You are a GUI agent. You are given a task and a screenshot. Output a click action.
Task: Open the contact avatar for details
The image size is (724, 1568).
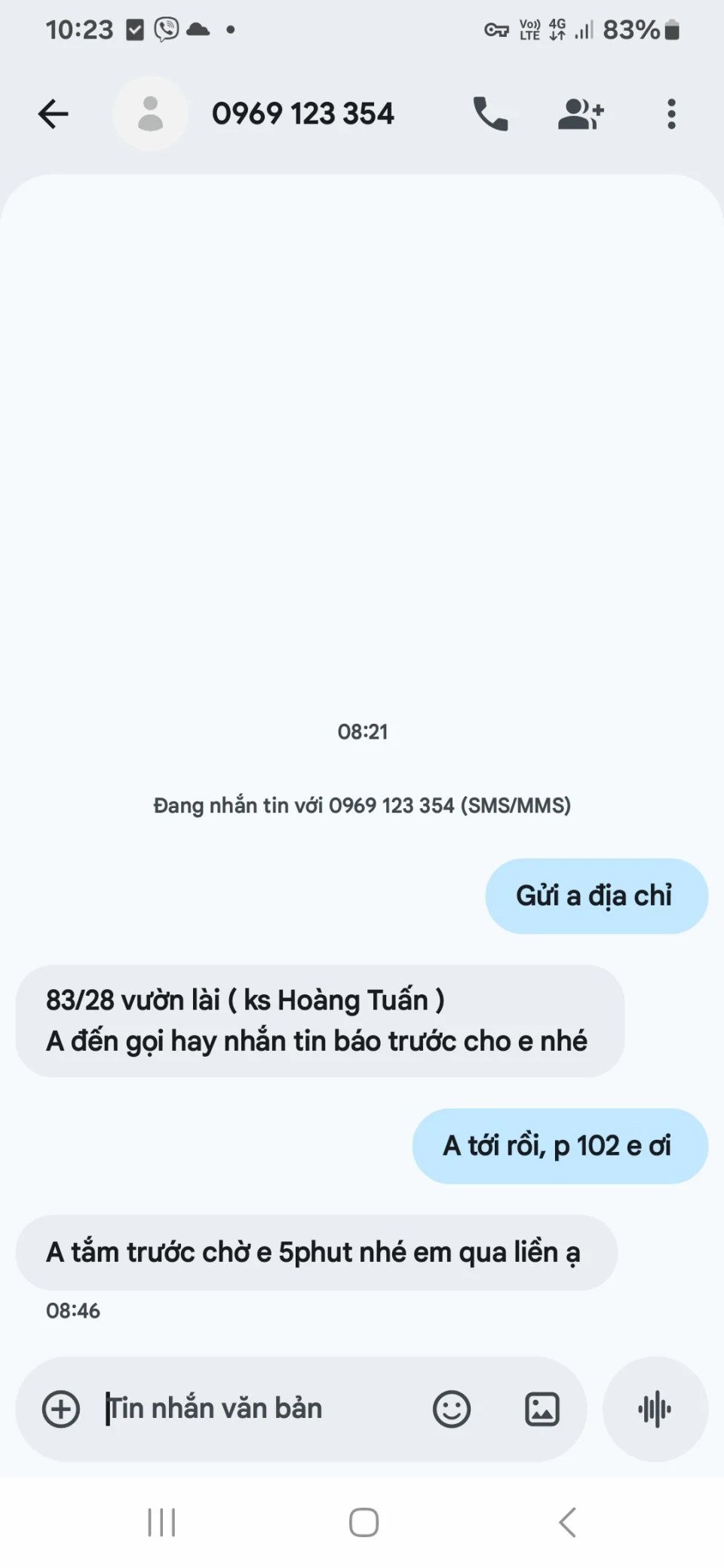[x=151, y=115]
